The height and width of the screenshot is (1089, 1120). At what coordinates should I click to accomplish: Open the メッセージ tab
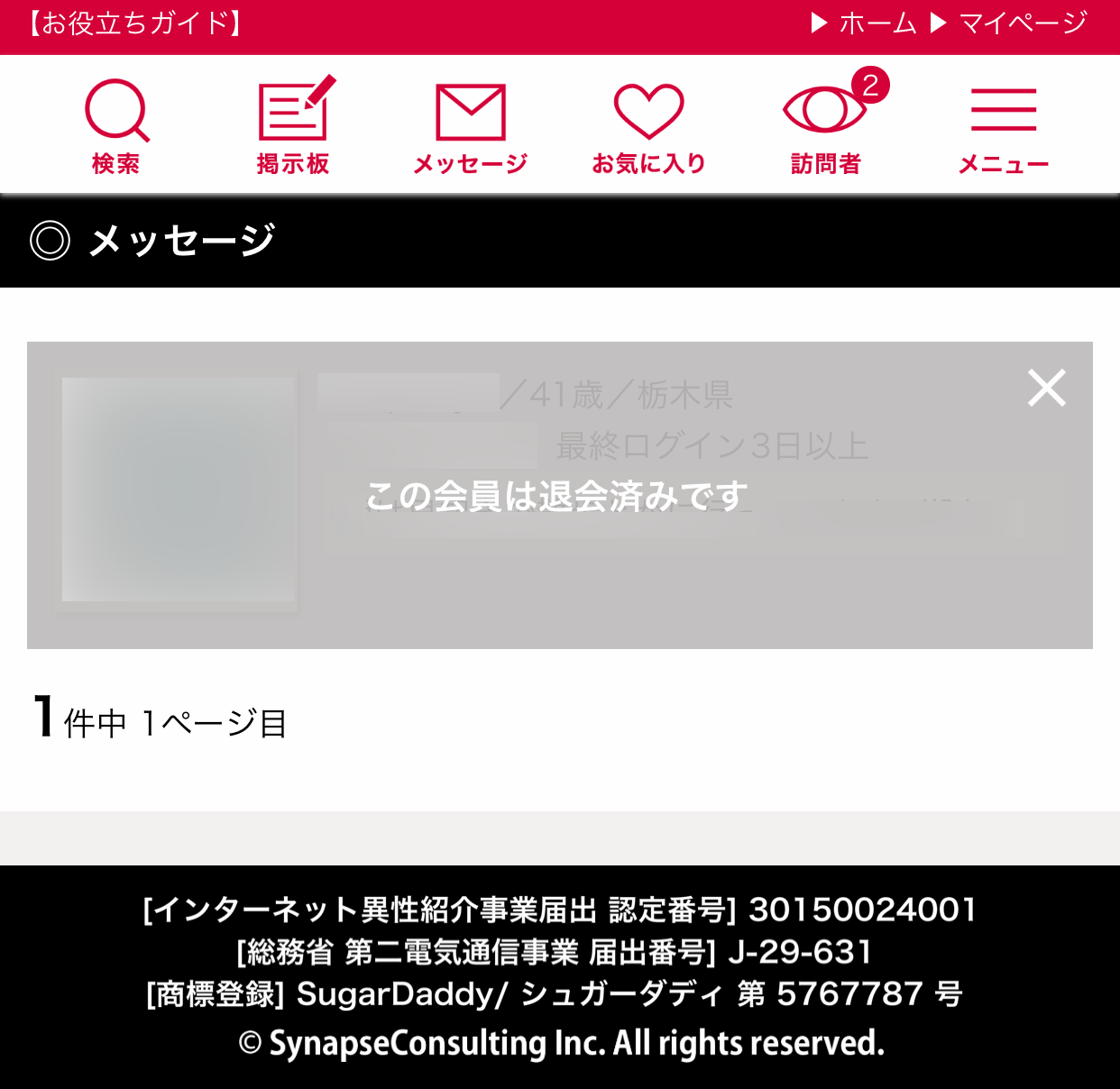470,125
